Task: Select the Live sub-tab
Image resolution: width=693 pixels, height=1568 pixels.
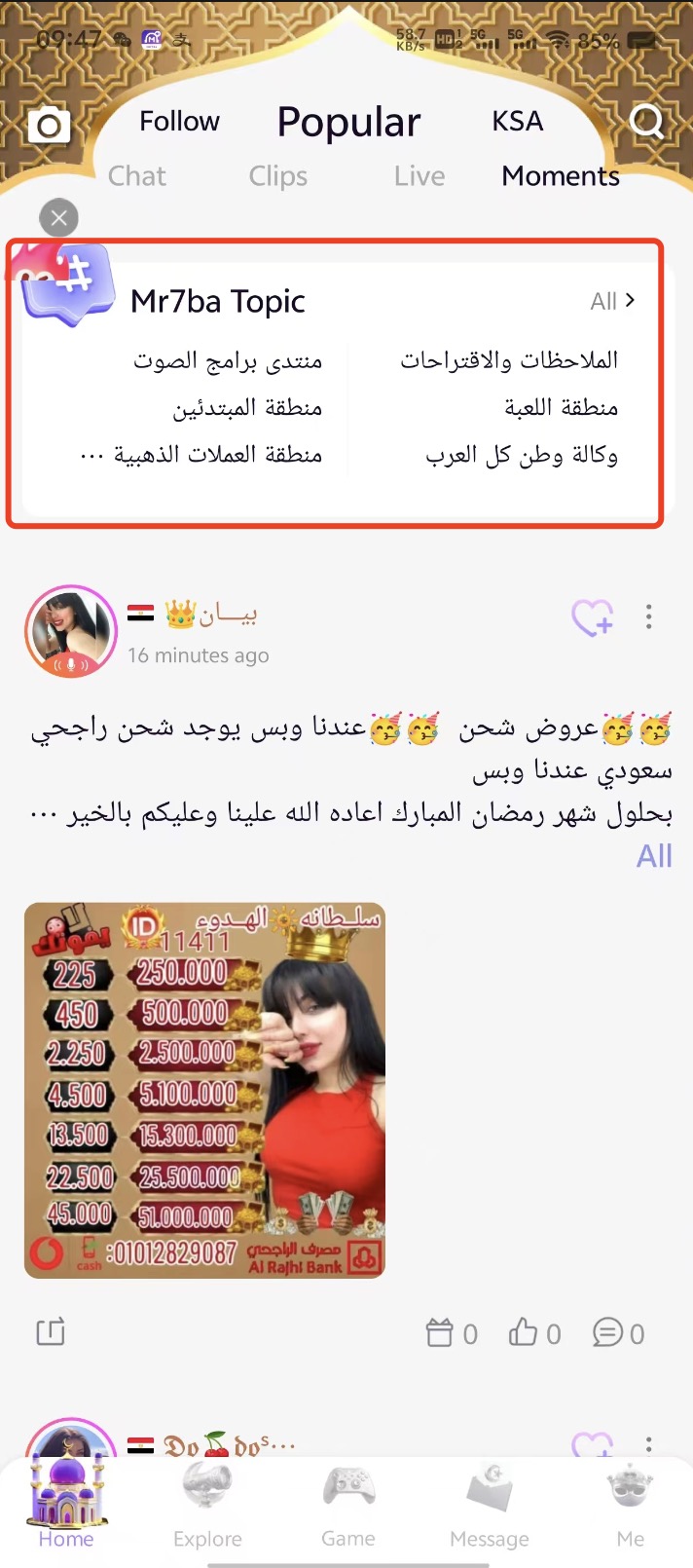Action: (419, 176)
